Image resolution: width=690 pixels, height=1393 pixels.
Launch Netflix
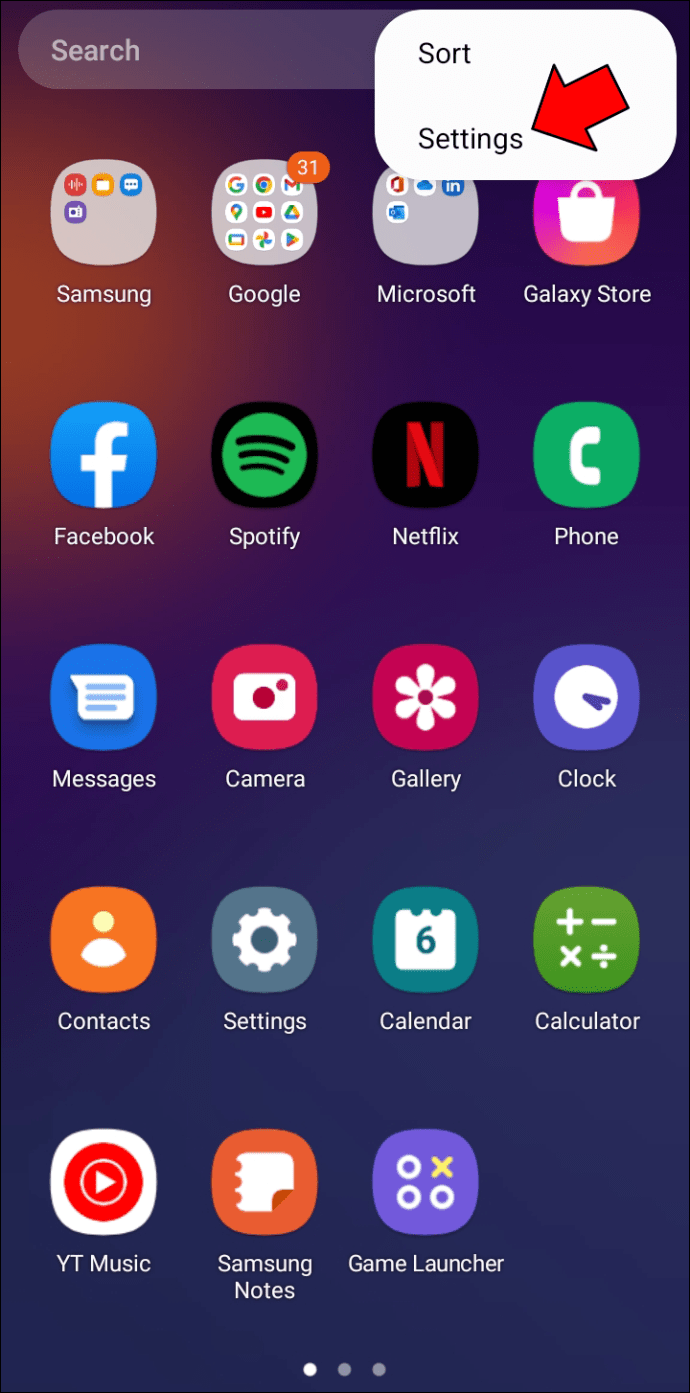tap(425, 455)
